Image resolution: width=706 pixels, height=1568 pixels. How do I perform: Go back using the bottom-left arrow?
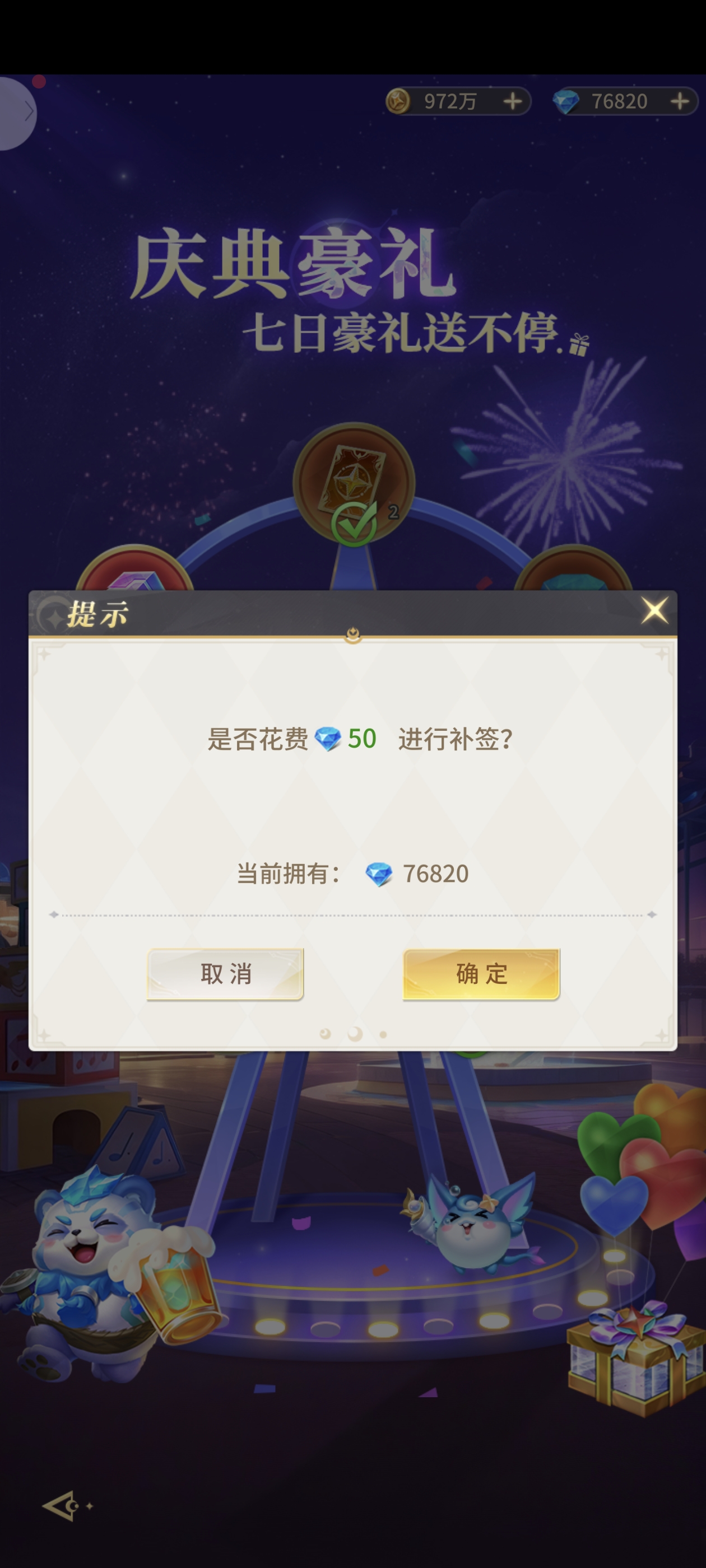(x=63, y=1505)
